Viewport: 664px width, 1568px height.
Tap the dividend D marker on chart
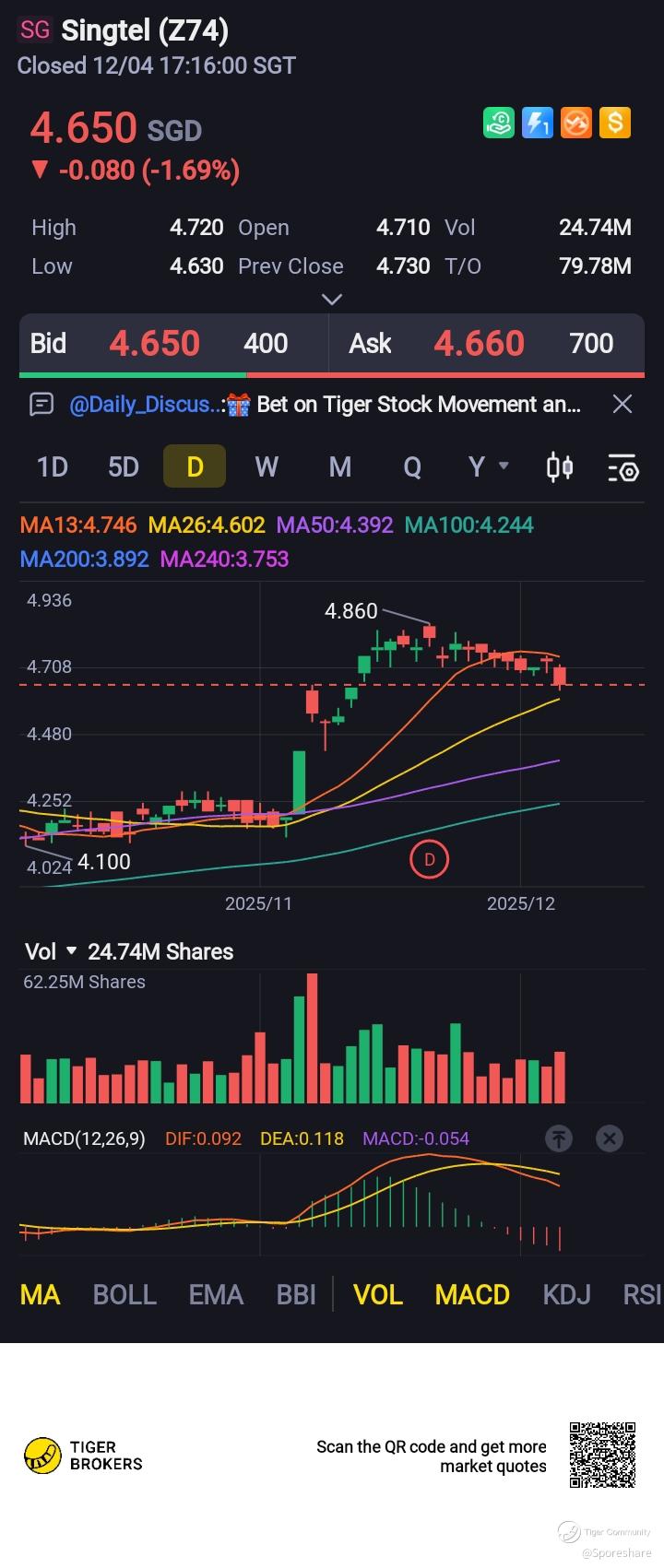pyautogui.click(x=429, y=859)
